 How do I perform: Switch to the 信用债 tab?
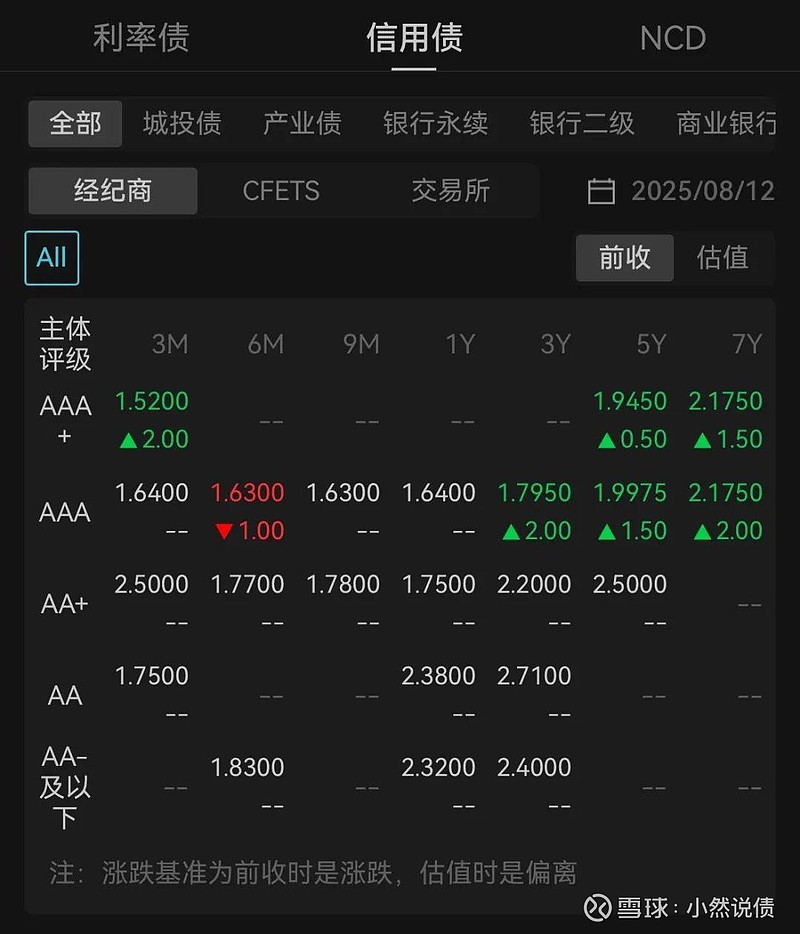point(414,38)
